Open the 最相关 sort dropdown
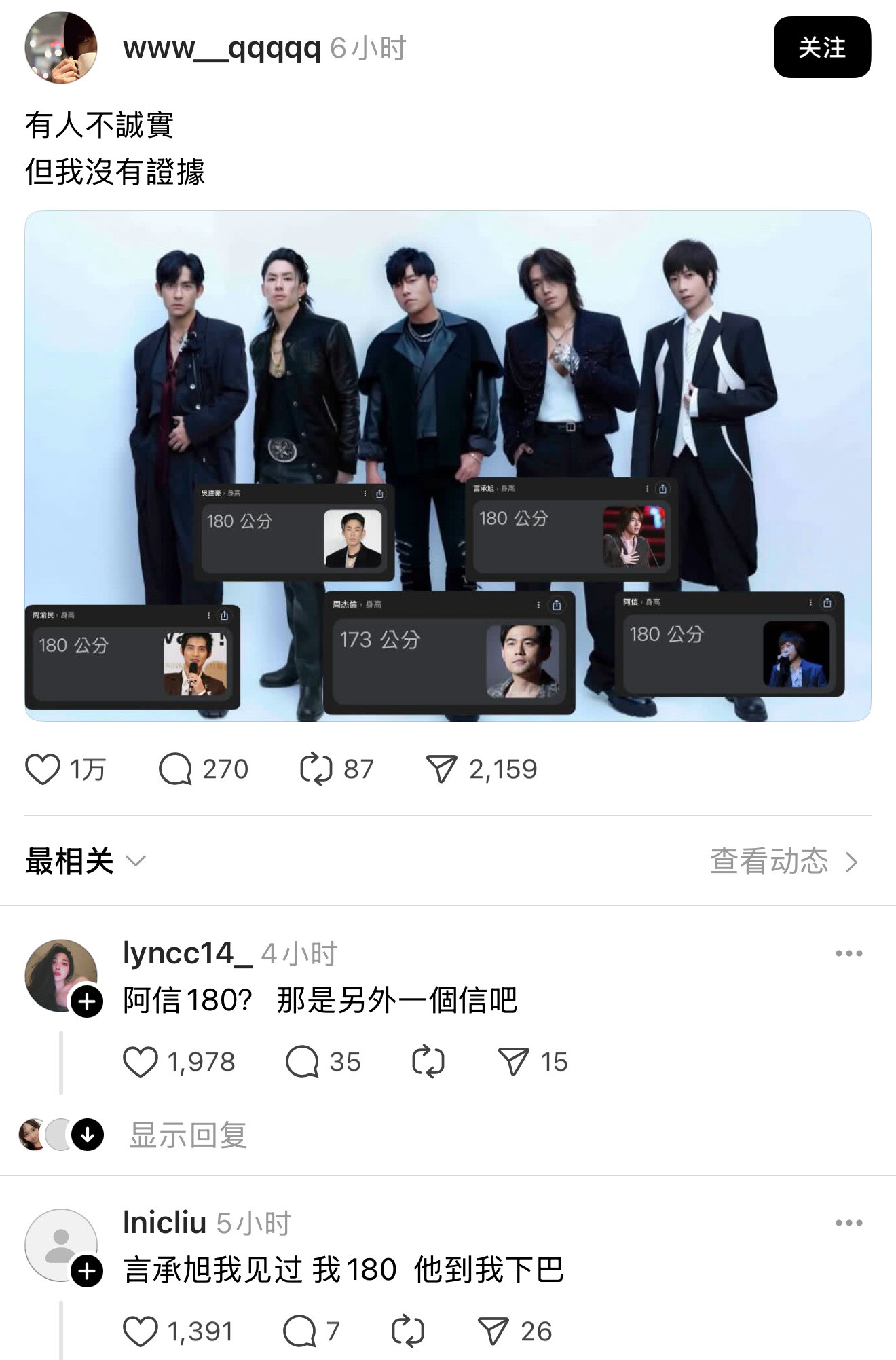The height and width of the screenshot is (1360, 896). (x=78, y=860)
